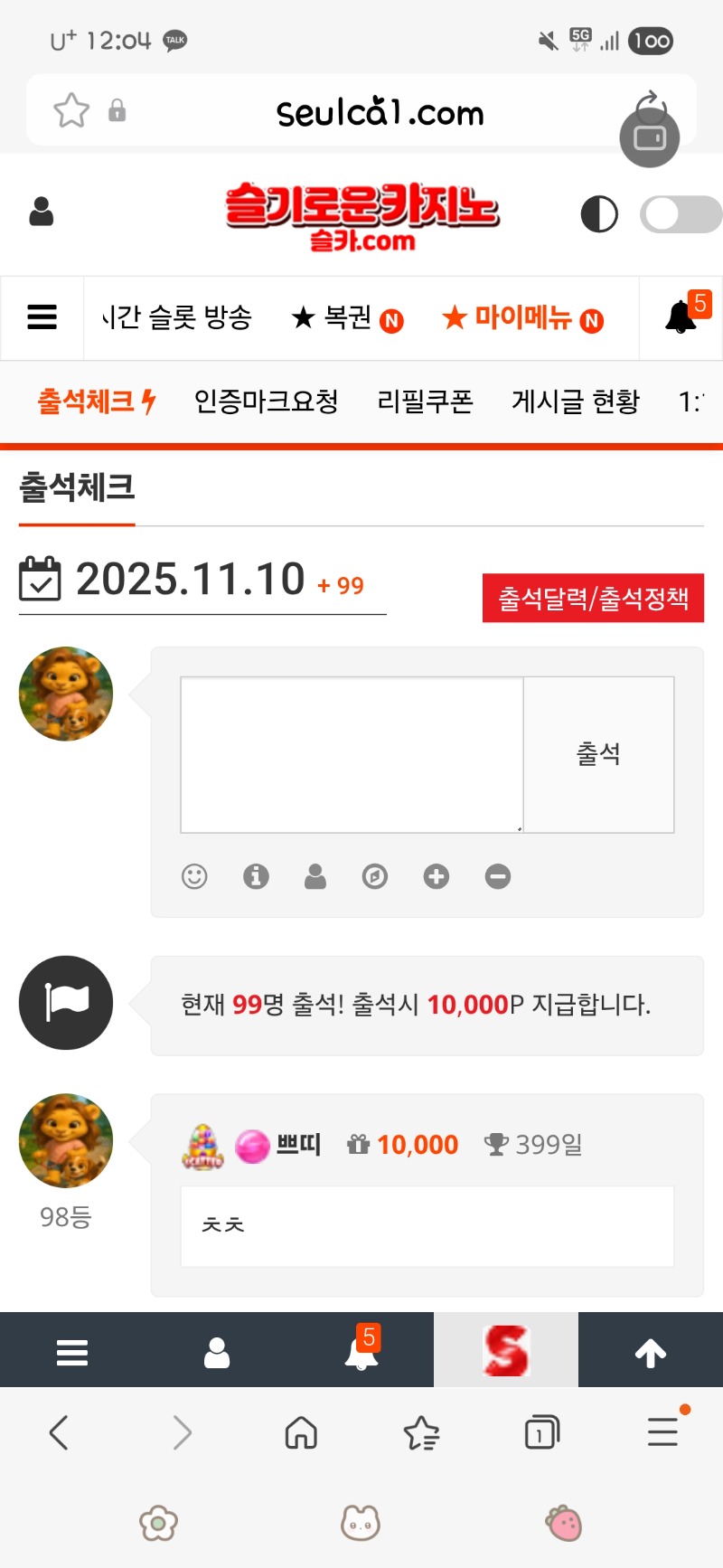Open the orange-badged bell next to 마이메뉴
The height and width of the screenshot is (1568, 723).
[x=682, y=317]
